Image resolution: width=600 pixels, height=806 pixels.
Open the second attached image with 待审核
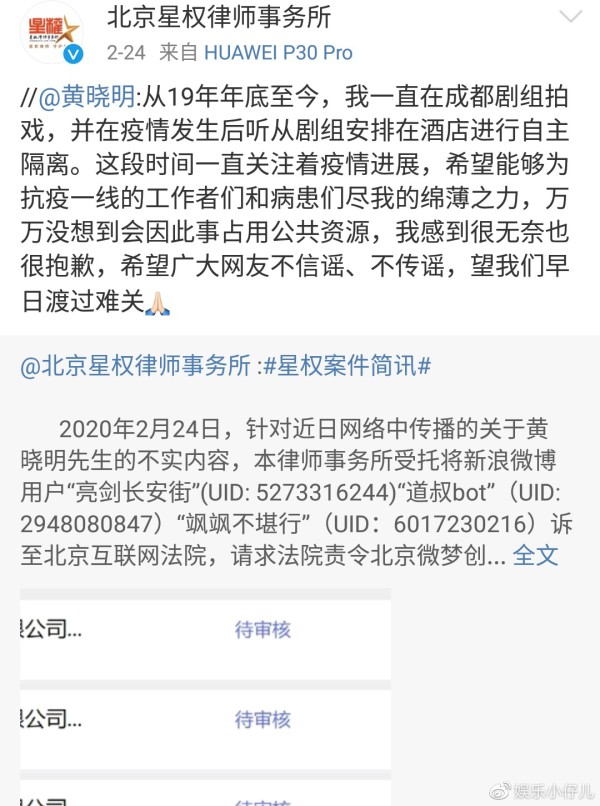(x=205, y=719)
